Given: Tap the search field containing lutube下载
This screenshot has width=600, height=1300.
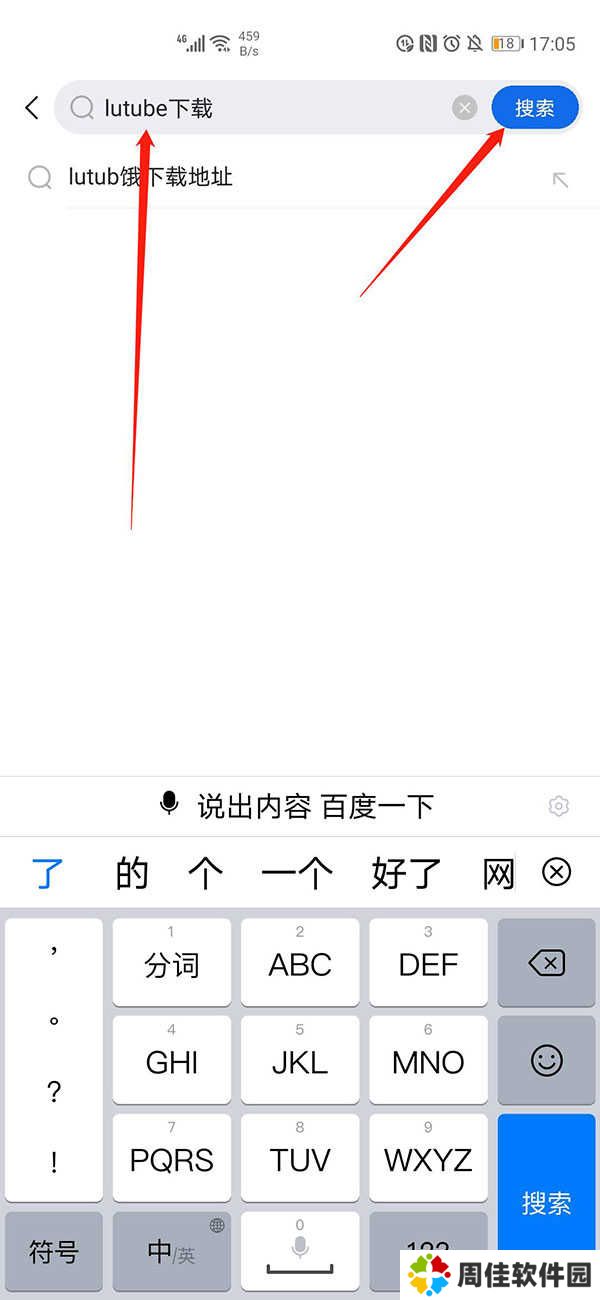Looking at the screenshot, I should pos(270,108).
